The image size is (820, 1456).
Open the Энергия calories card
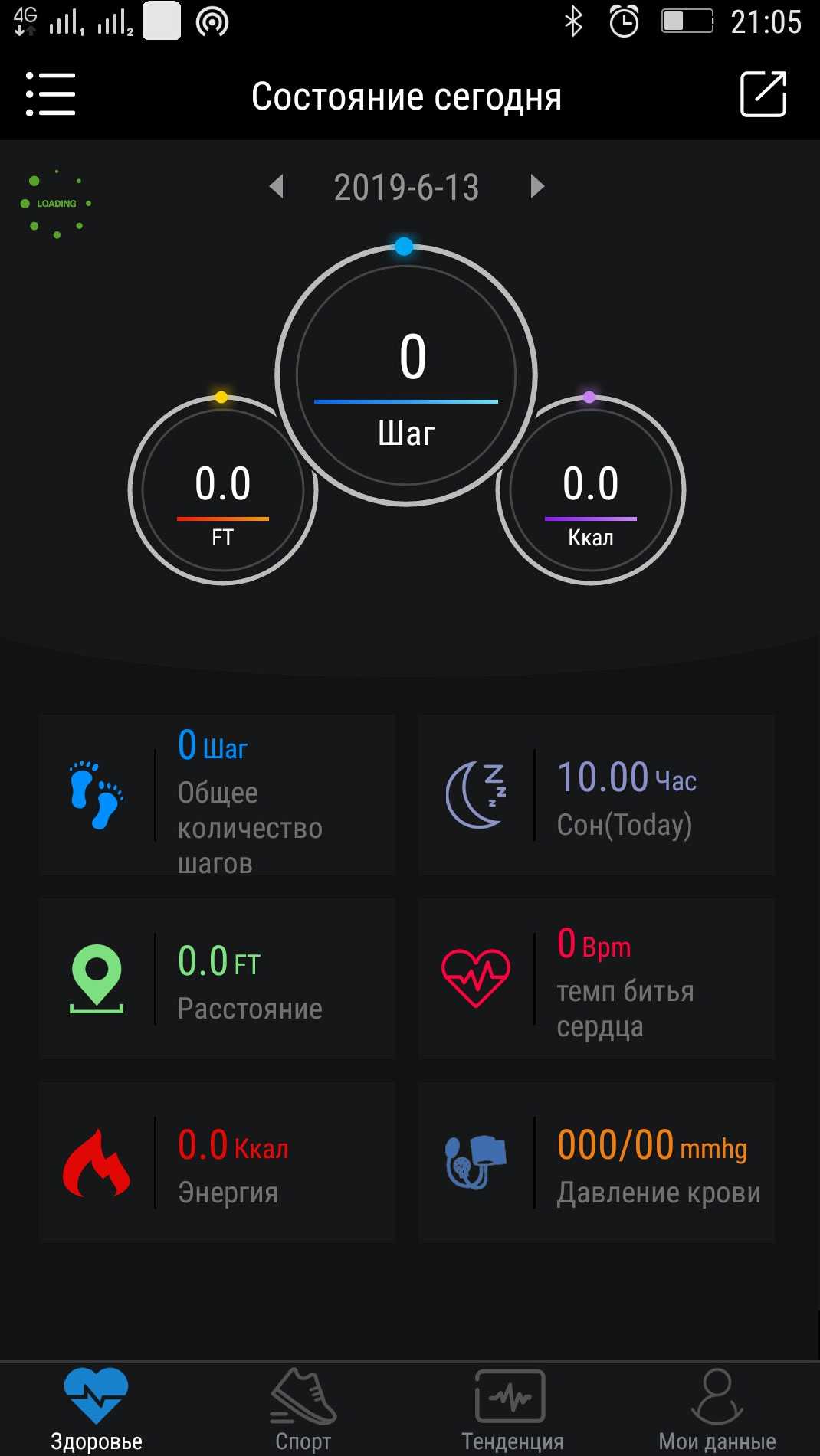[x=217, y=1162]
